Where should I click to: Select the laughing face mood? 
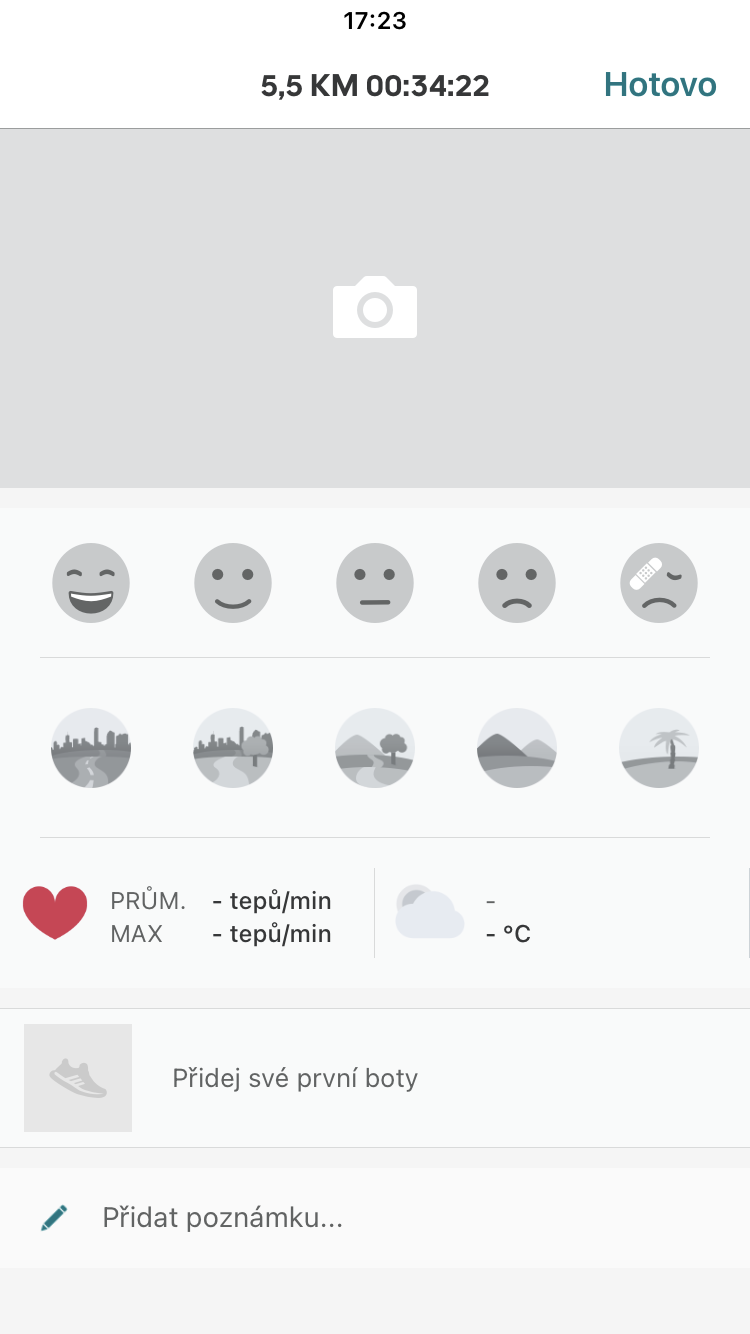91,583
